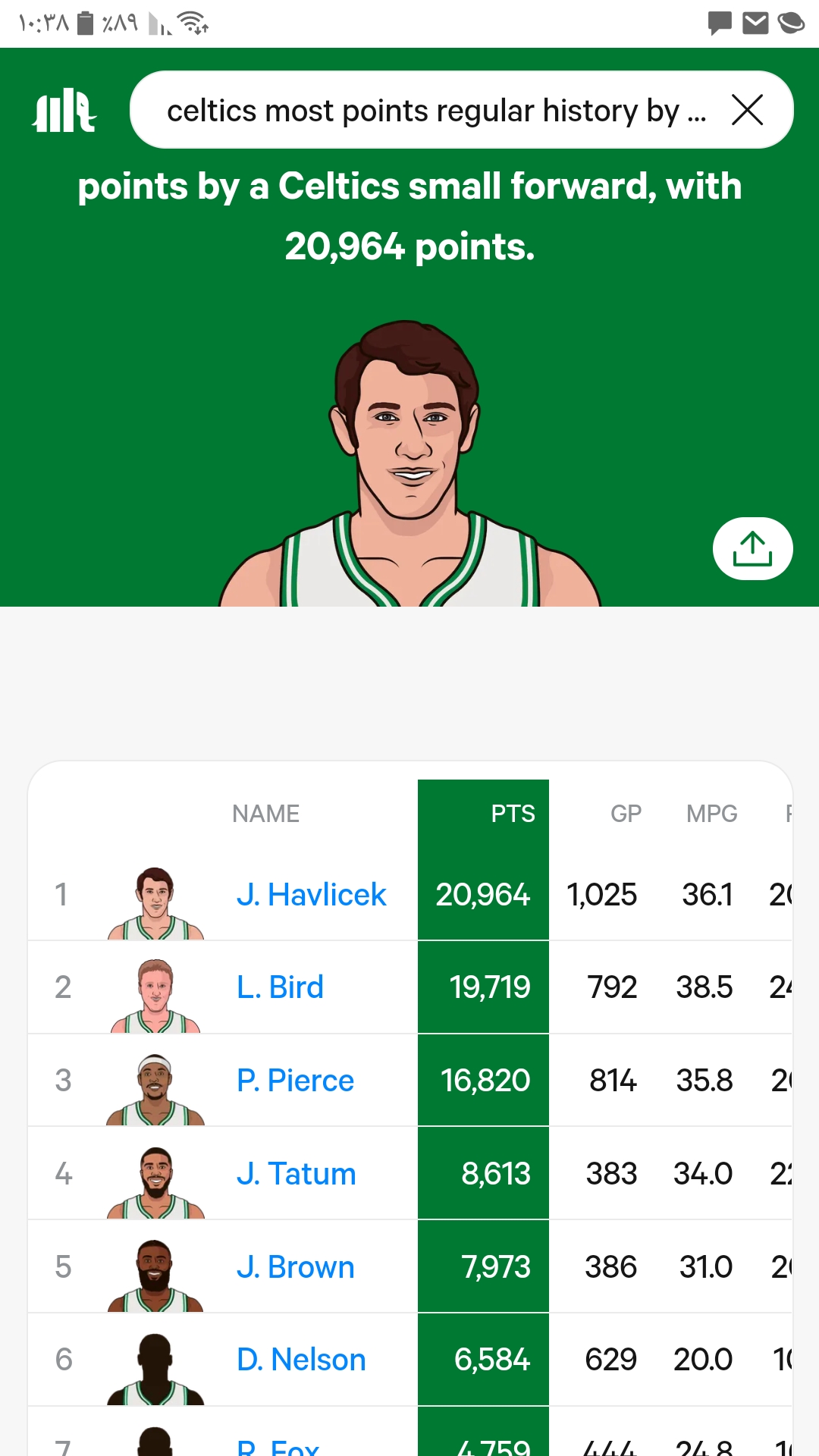Open J. Tatum's player page

[296, 1174]
